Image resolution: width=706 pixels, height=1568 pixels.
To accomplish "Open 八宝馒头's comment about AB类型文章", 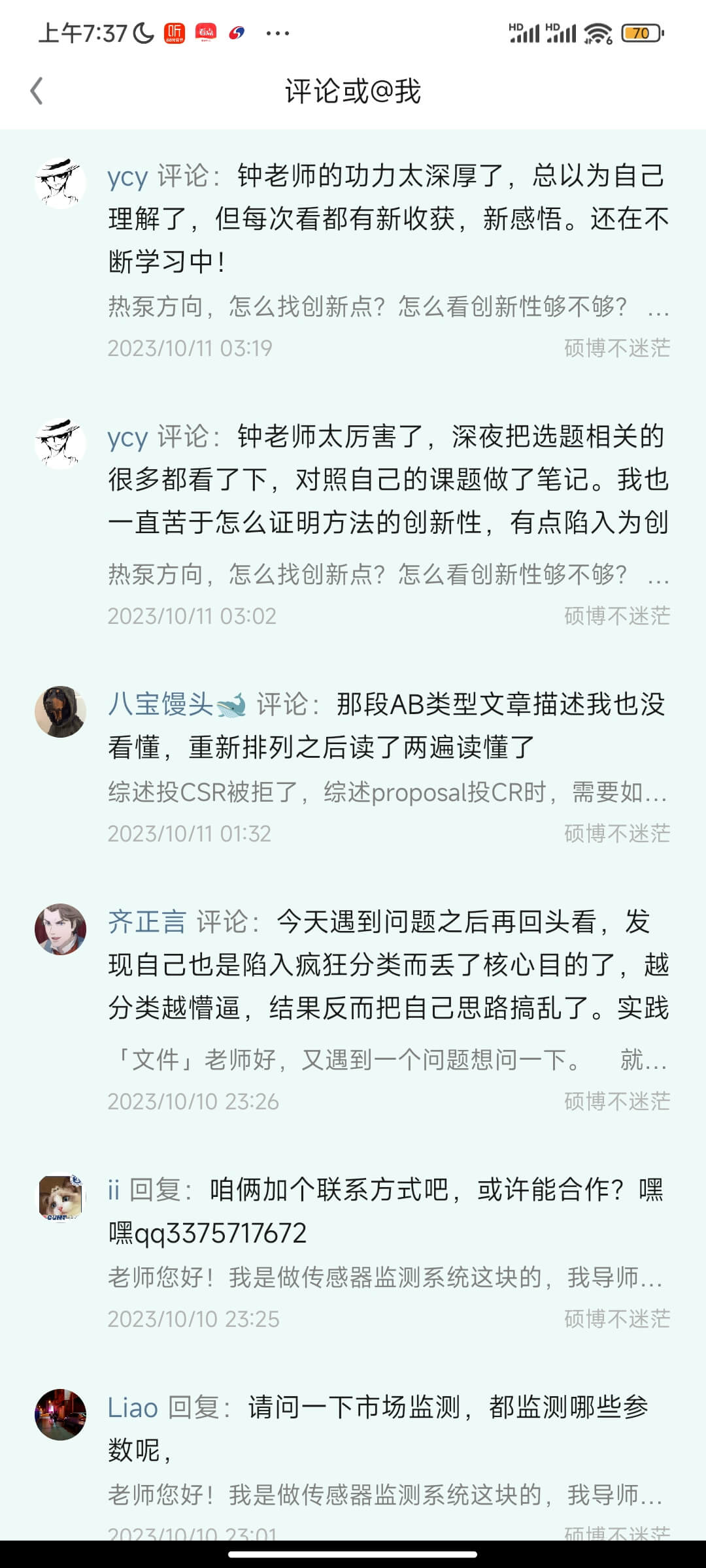I will tap(388, 726).
